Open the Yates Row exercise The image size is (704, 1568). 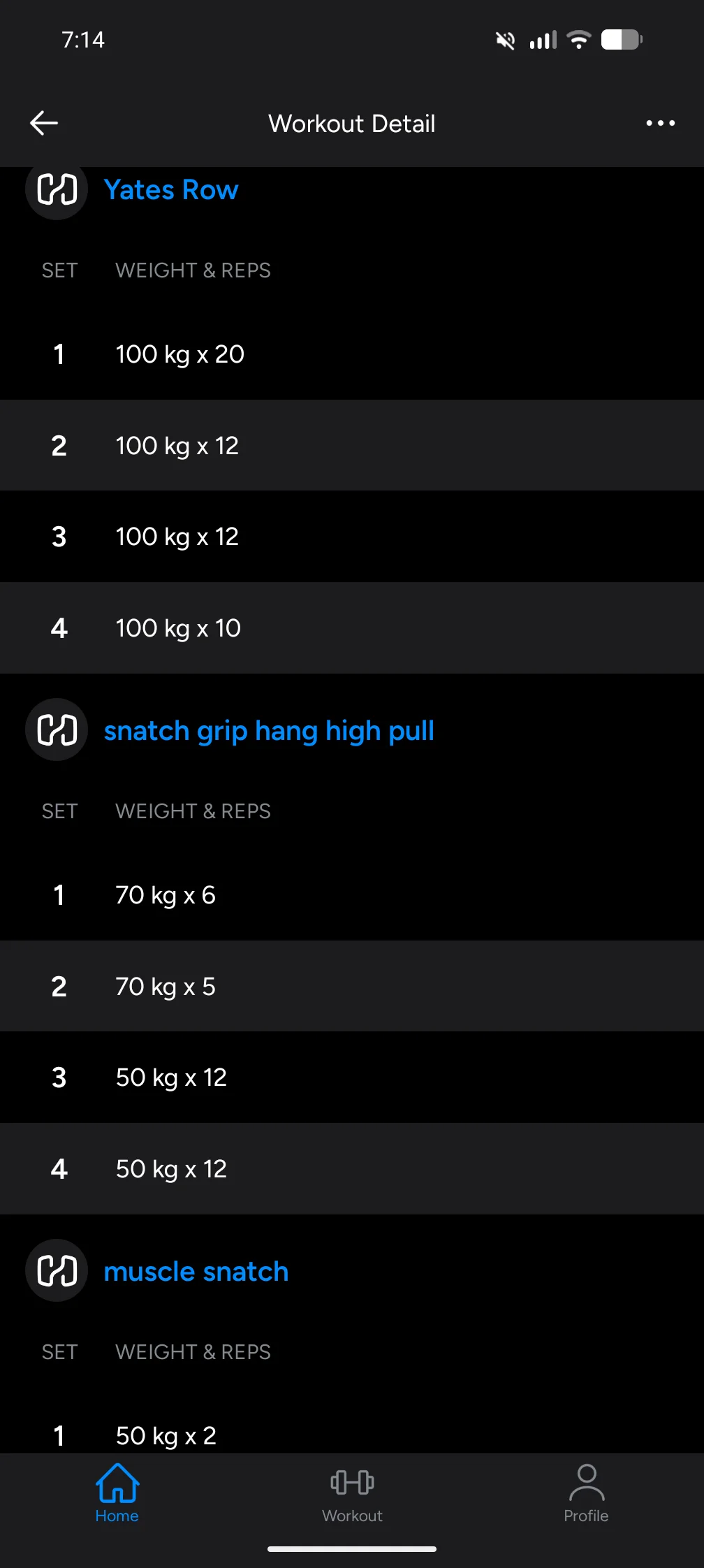click(x=171, y=190)
